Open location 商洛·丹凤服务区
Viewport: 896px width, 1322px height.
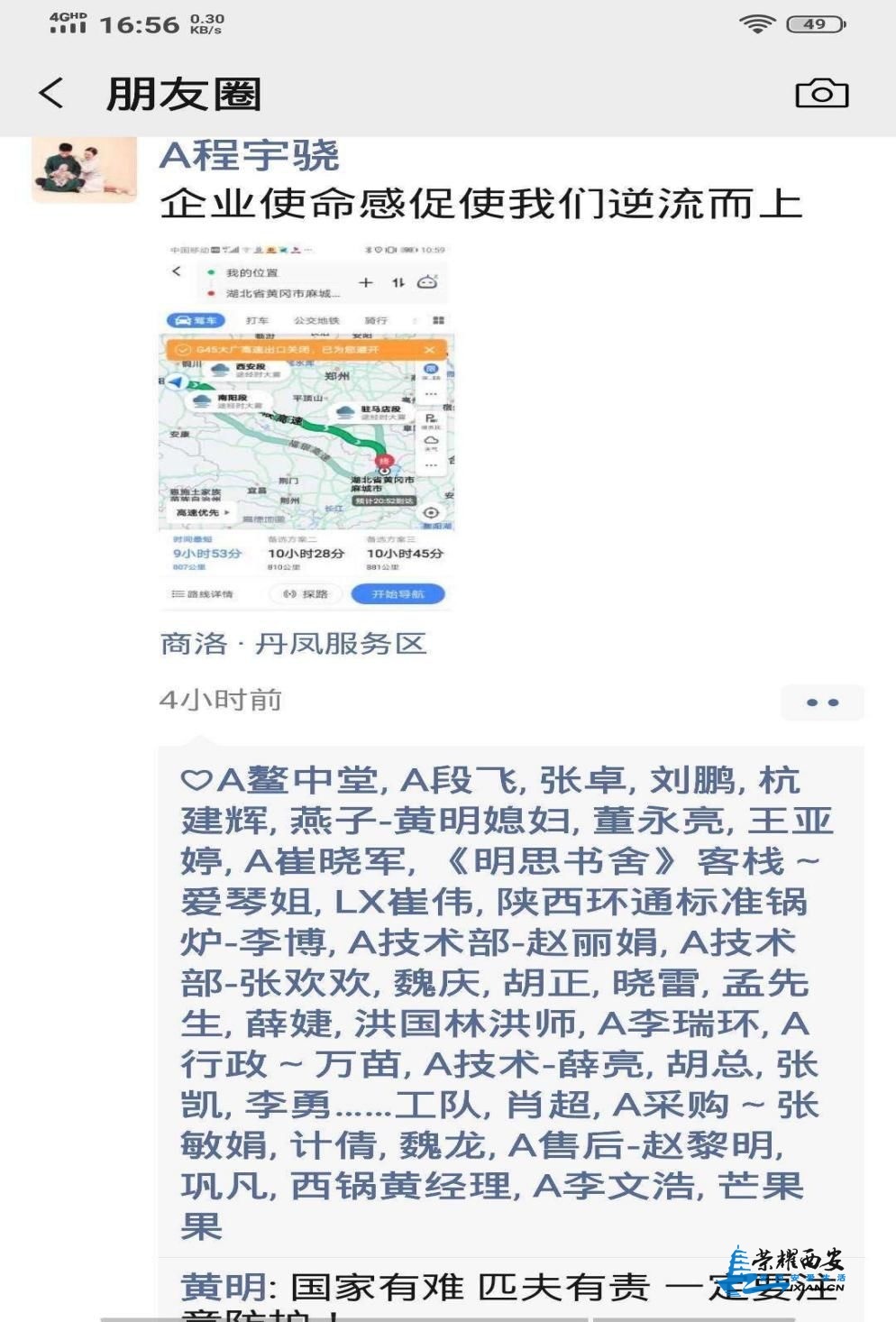[293, 644]
